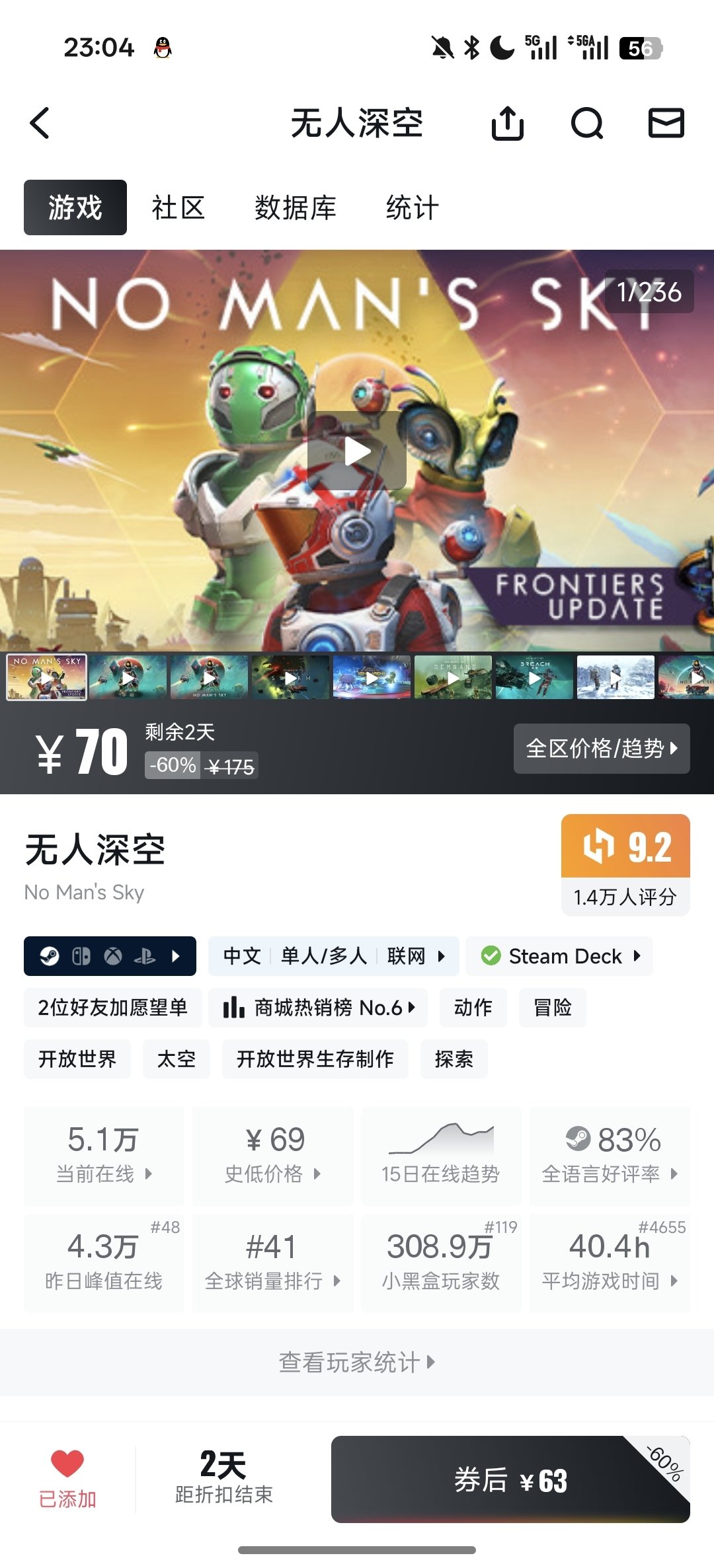Open the 统计 tab
714x1568 pixels.
[413, 207]
